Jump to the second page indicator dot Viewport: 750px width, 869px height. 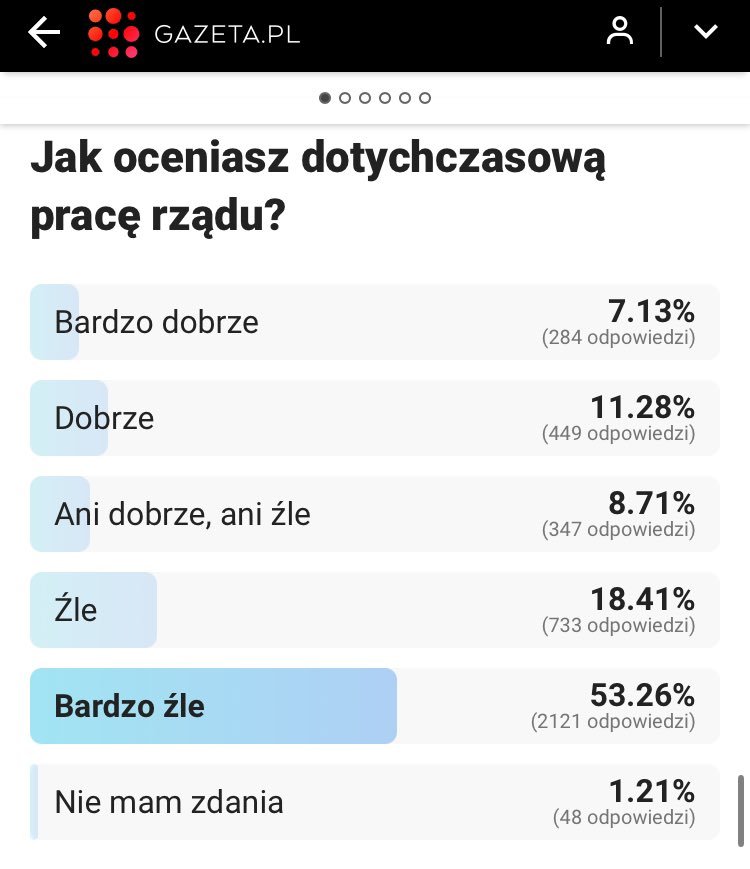click(345, 98)
